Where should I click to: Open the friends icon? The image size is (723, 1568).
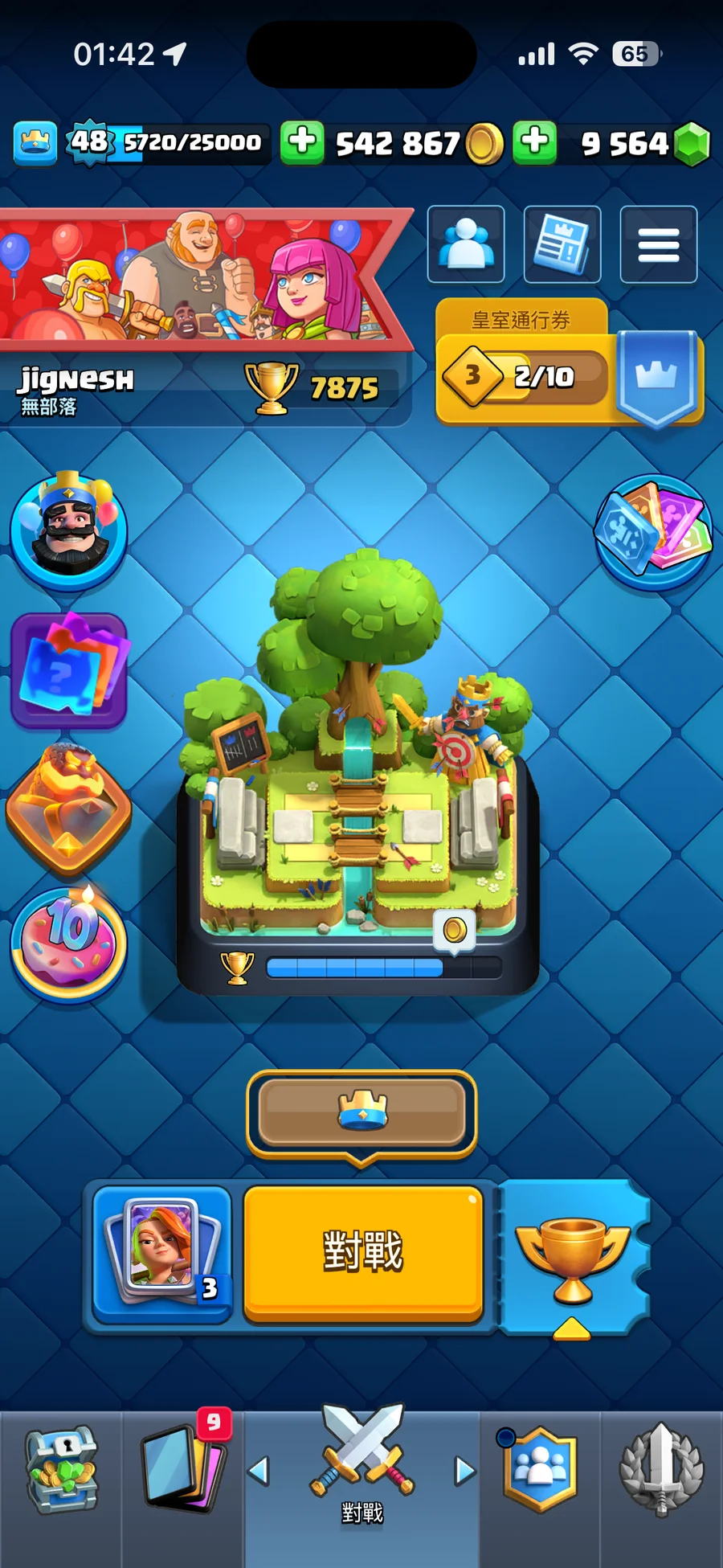tap(466, 244)
